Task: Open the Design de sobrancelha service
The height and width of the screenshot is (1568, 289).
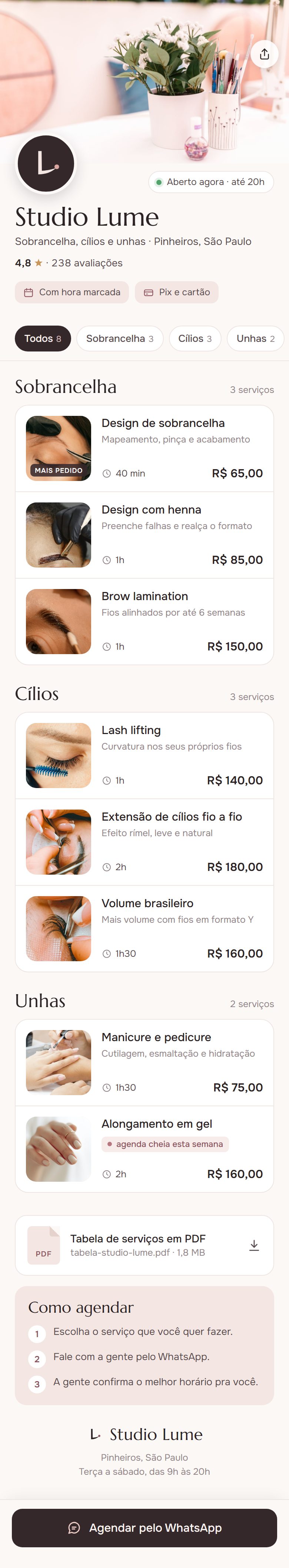Action: click(x=144, y=449)
